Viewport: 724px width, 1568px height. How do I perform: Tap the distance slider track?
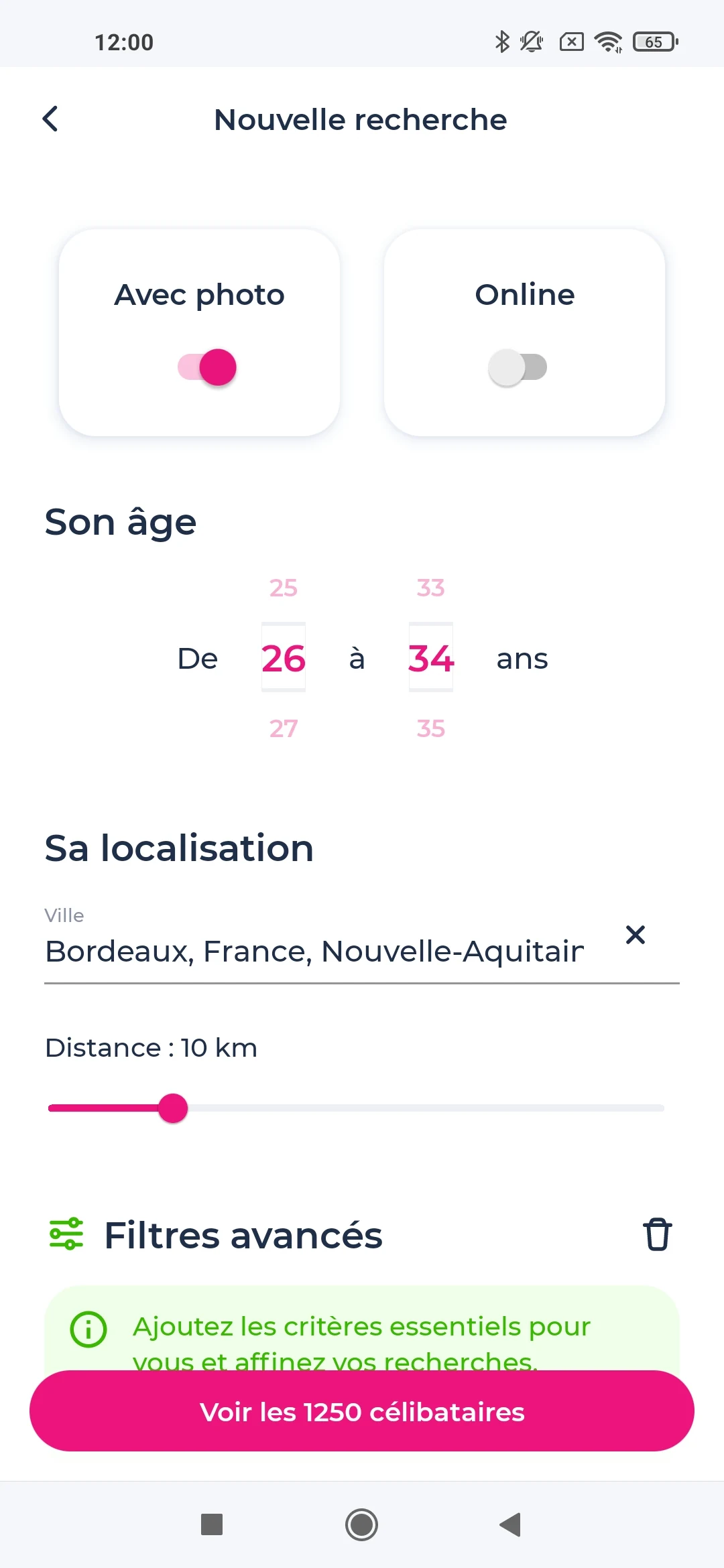[357, 1108]
